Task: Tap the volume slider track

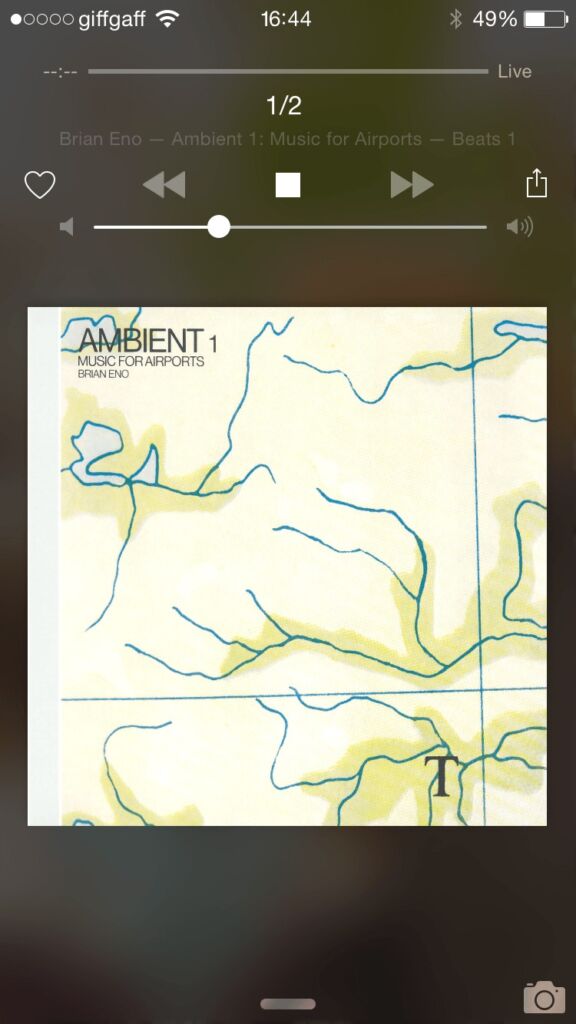Action: pos(290,227)
